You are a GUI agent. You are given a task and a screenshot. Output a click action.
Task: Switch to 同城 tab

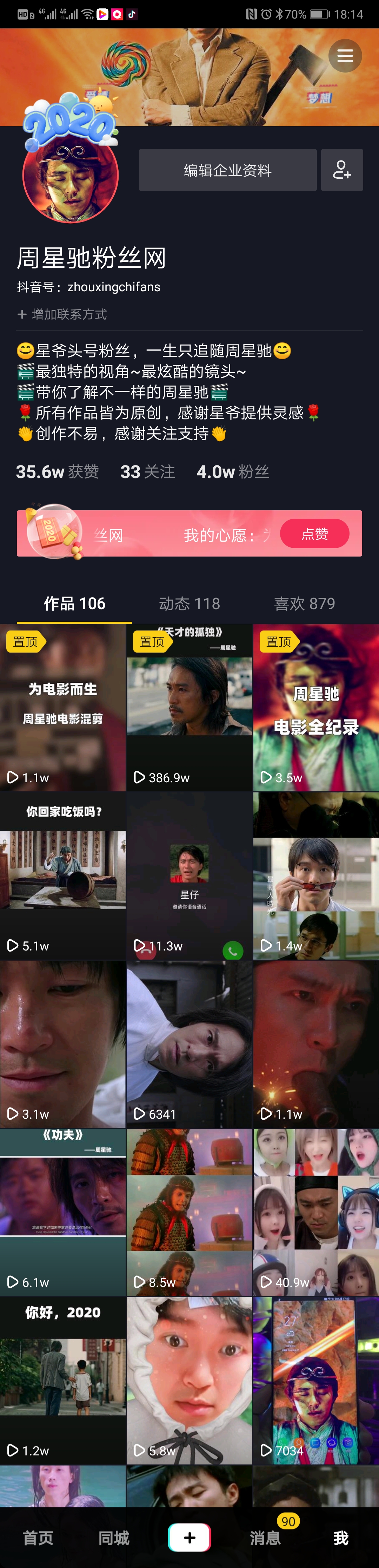pyautogui.click(x=114, y=1538)
